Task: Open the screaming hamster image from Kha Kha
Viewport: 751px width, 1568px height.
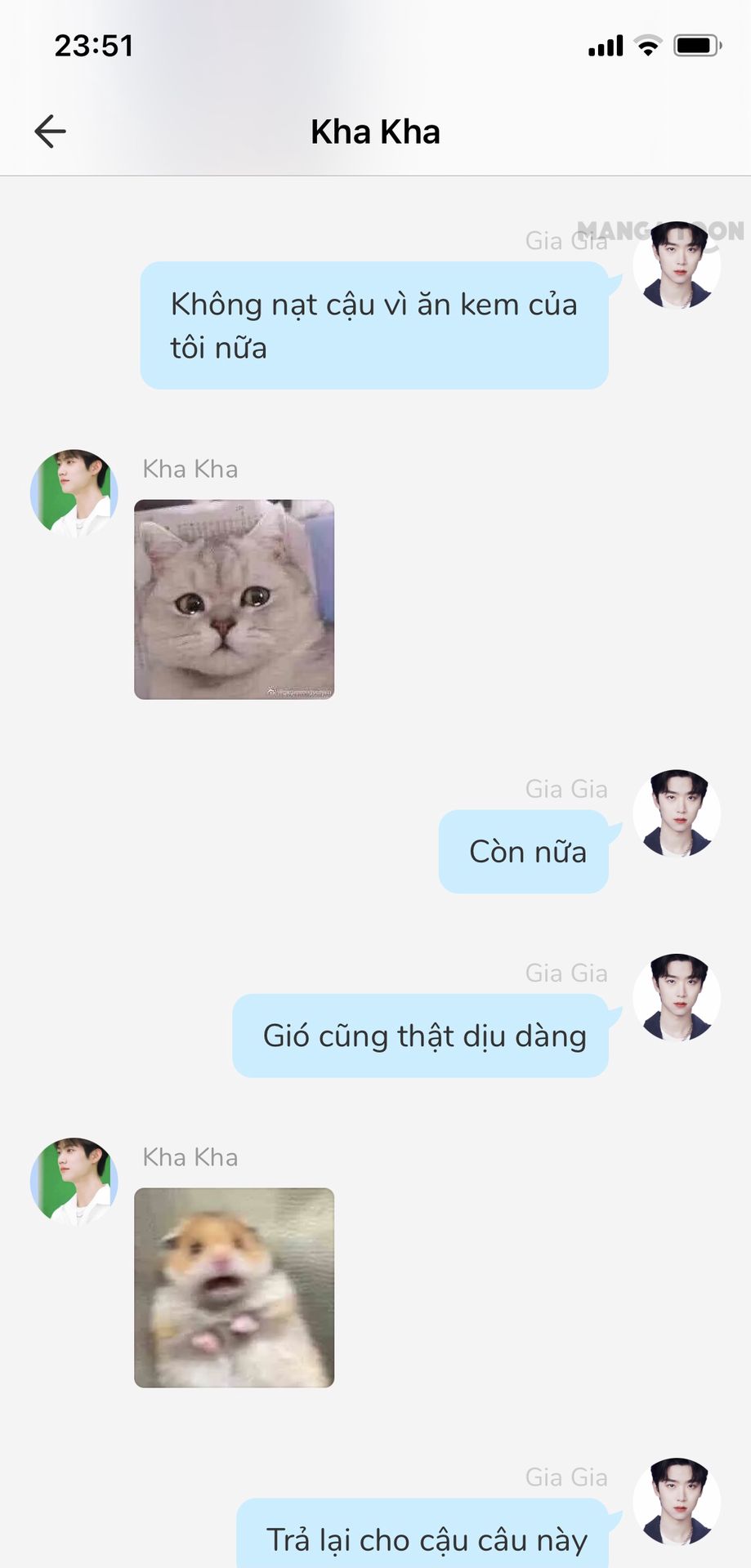Action: tap(234, 1287)
